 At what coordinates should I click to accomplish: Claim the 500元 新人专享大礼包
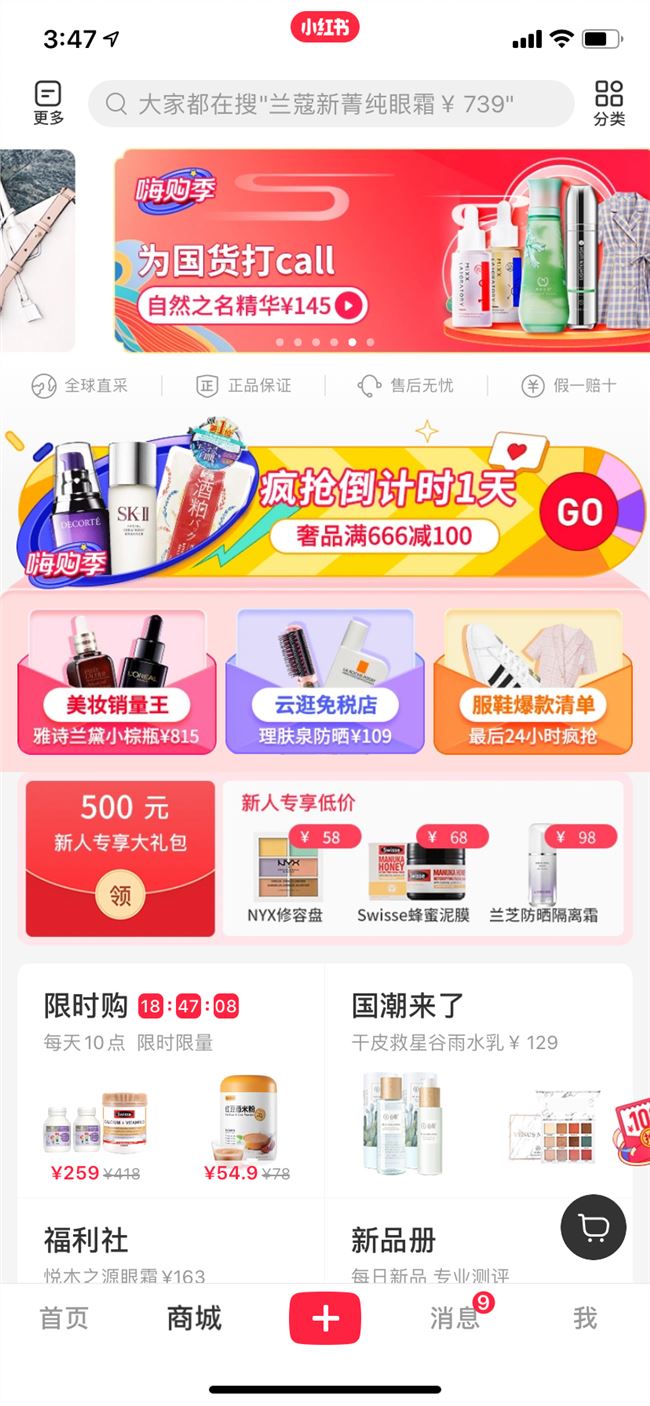(120, 893)
